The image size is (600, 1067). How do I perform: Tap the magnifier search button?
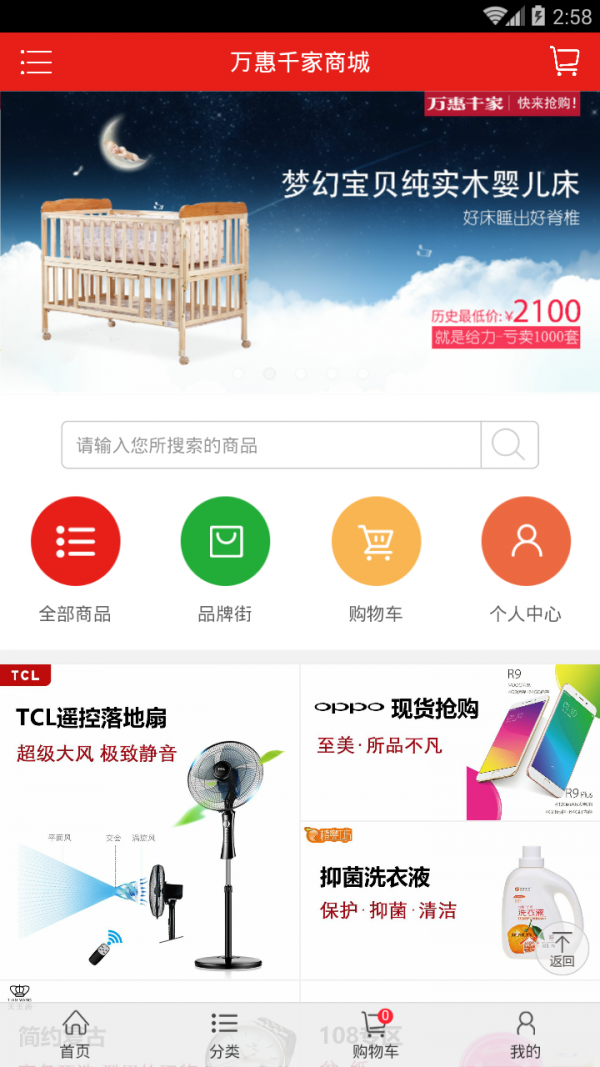click(x=509, y=445)
